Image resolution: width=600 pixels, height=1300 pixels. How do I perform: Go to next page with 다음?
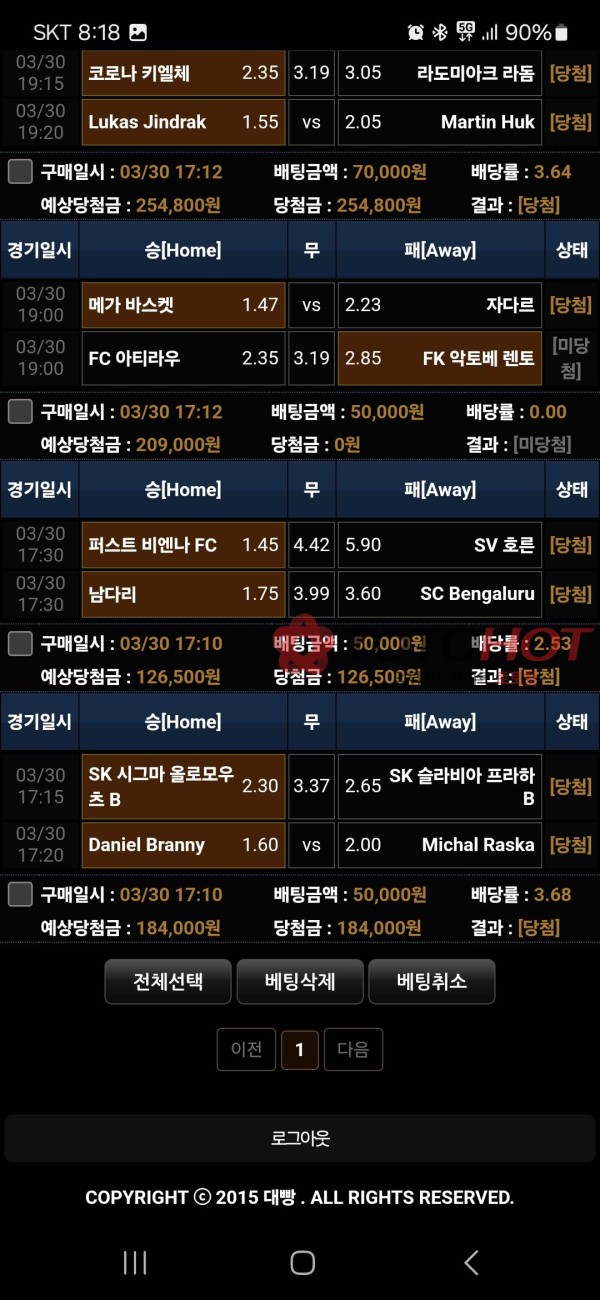tap(353, 1050)
